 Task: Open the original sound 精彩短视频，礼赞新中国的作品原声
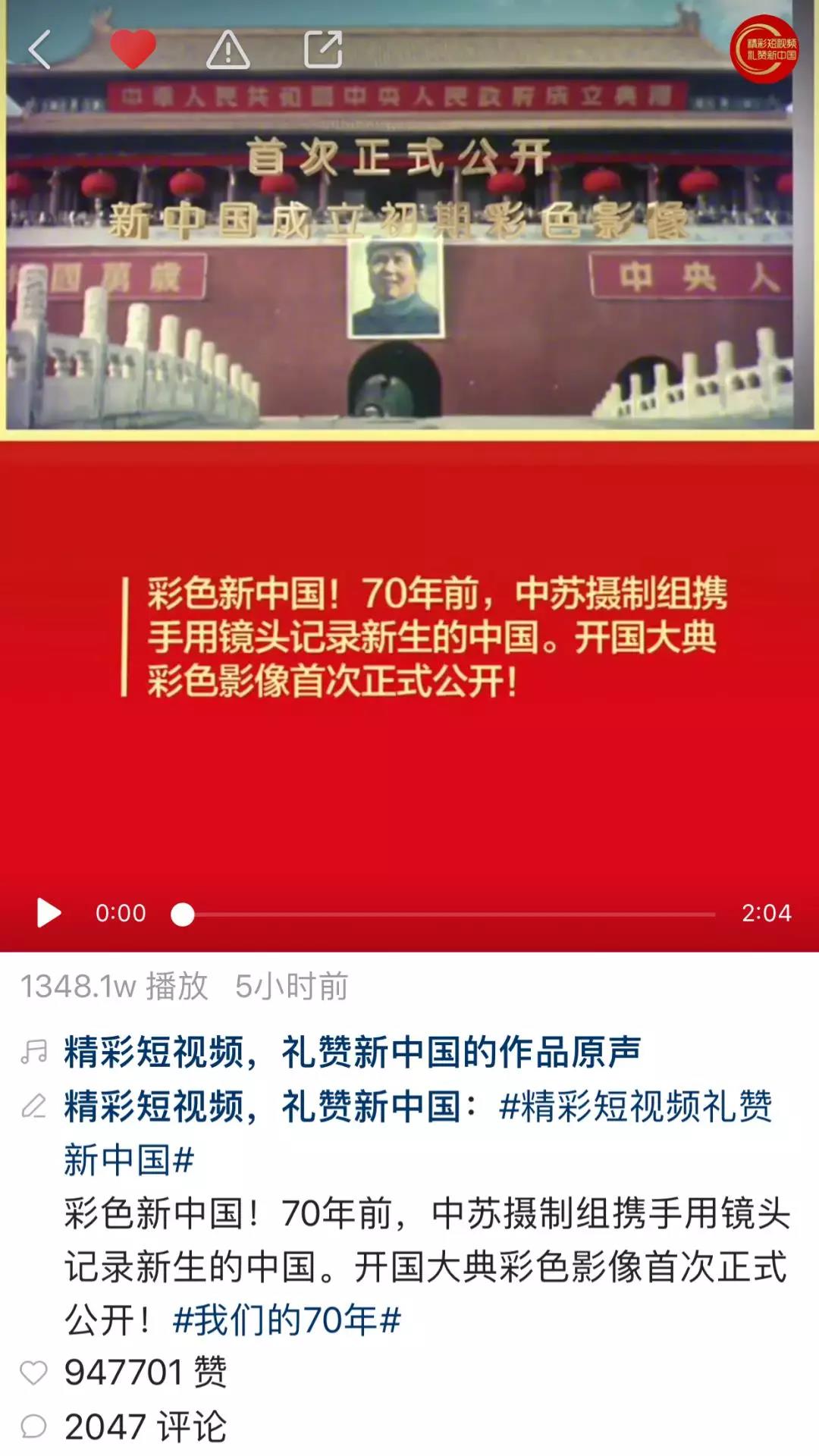click(x=352, y=1053)
